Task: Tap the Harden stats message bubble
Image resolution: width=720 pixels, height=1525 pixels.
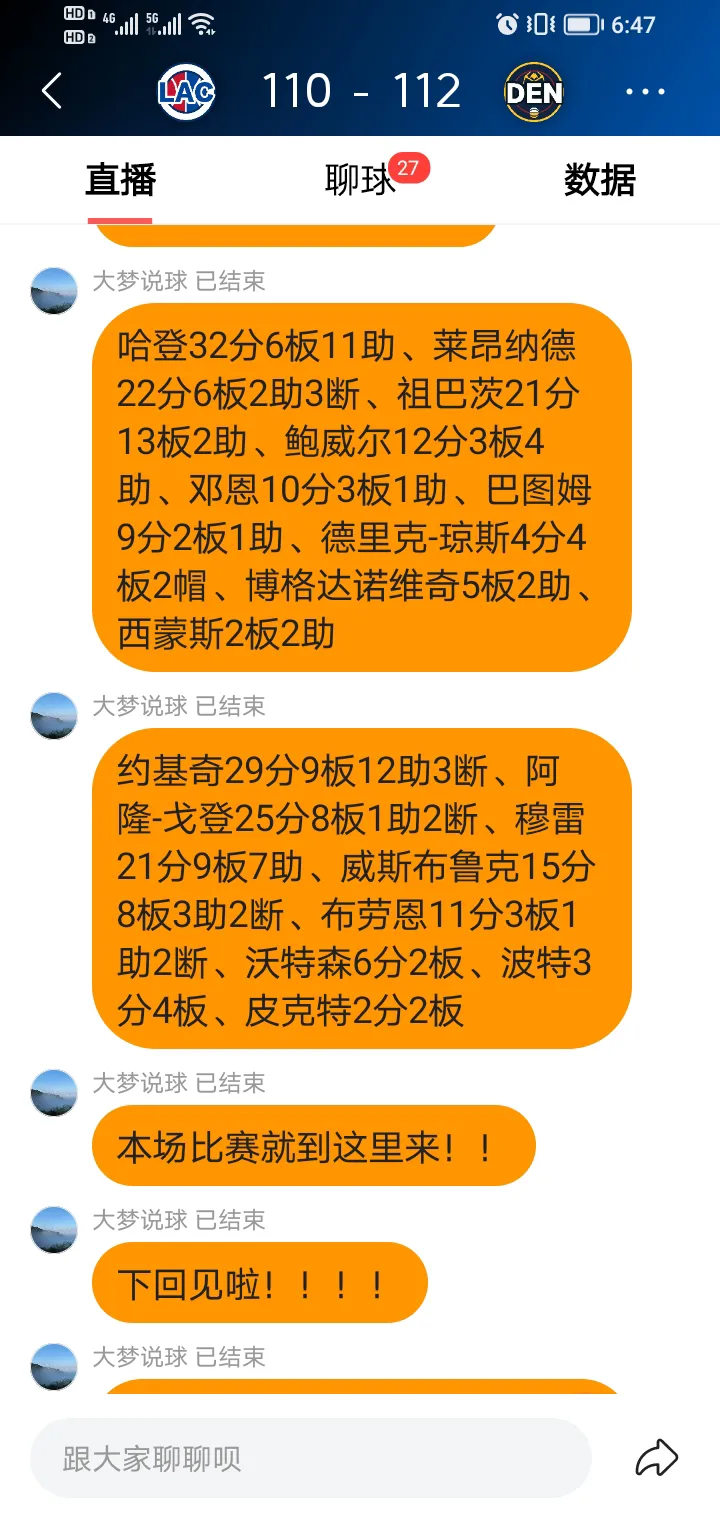Action: pos(365,486)
